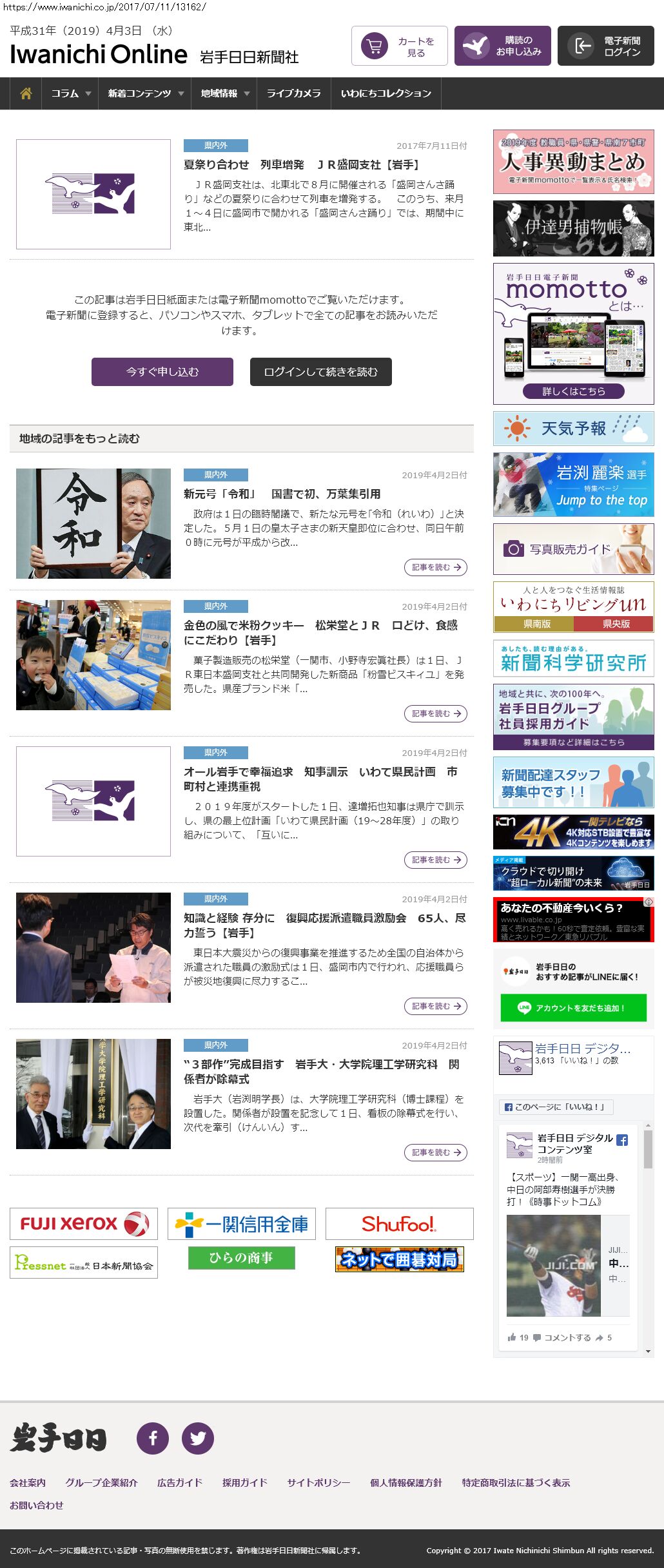Like the page with このページに「いいね！」

point(556,1107)
